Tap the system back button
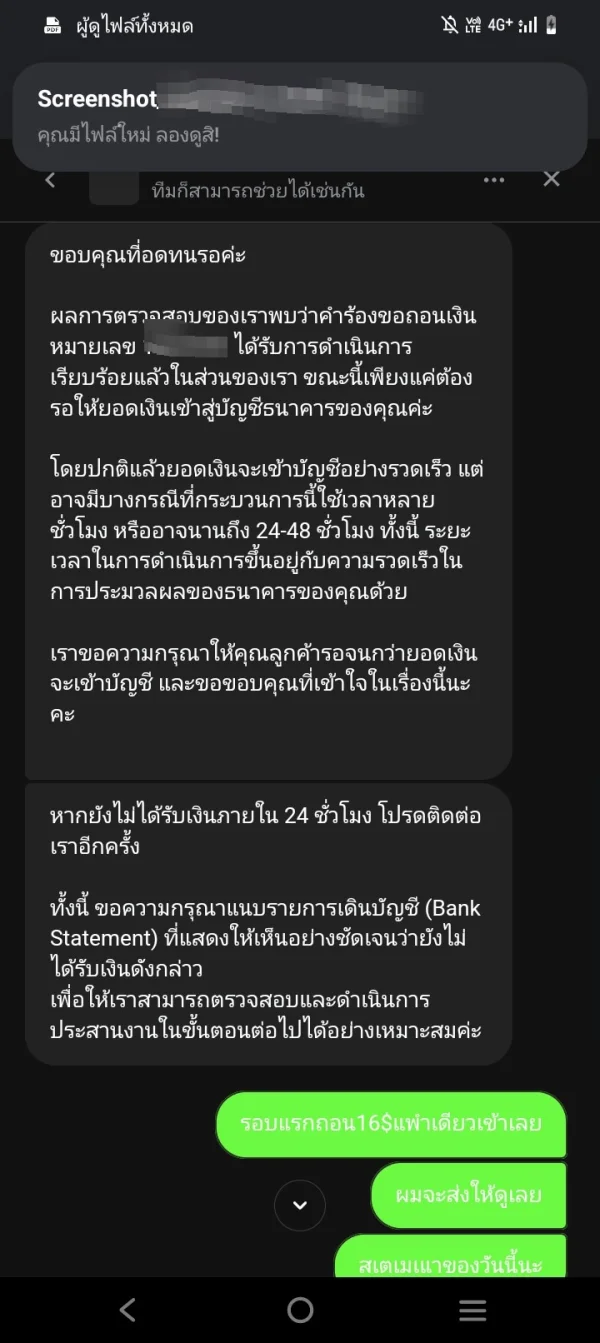The width and height of the screenshot is (600, 1343). (x=127, y=1310)
